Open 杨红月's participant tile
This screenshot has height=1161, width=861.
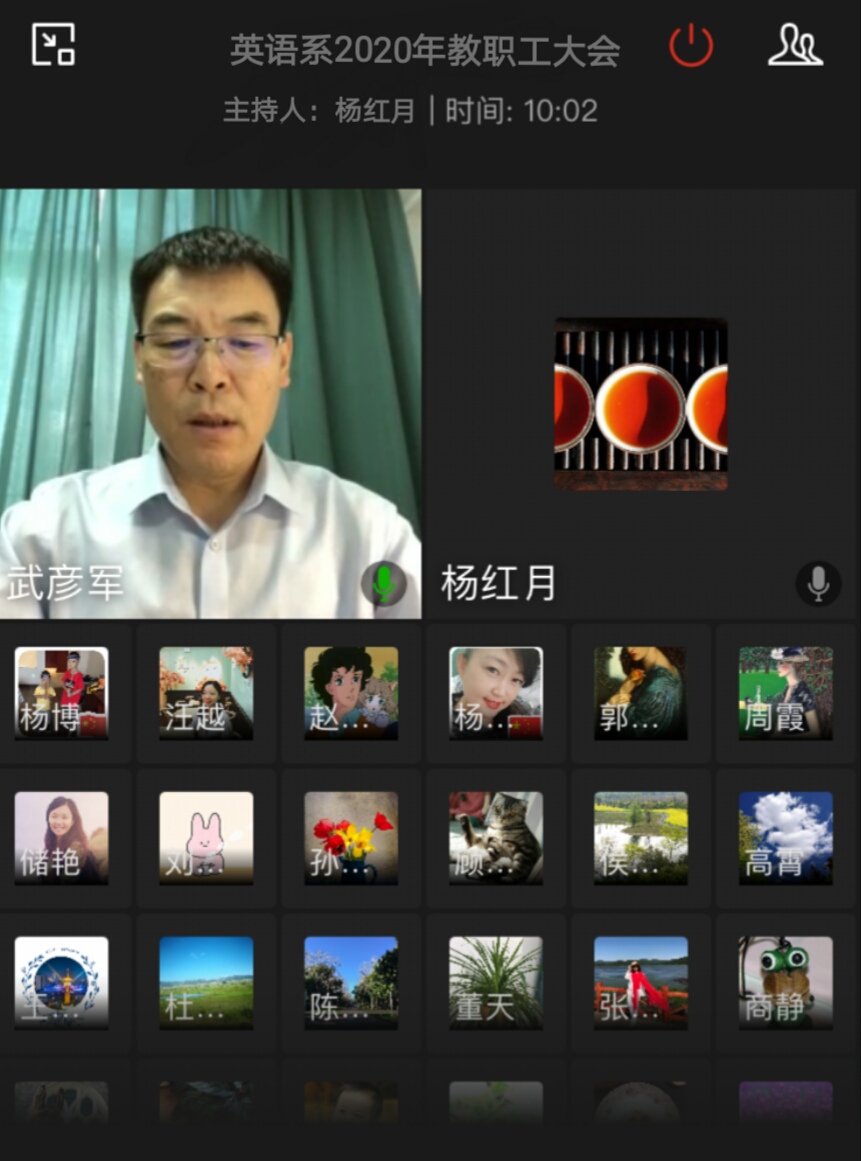click(640, 403)
